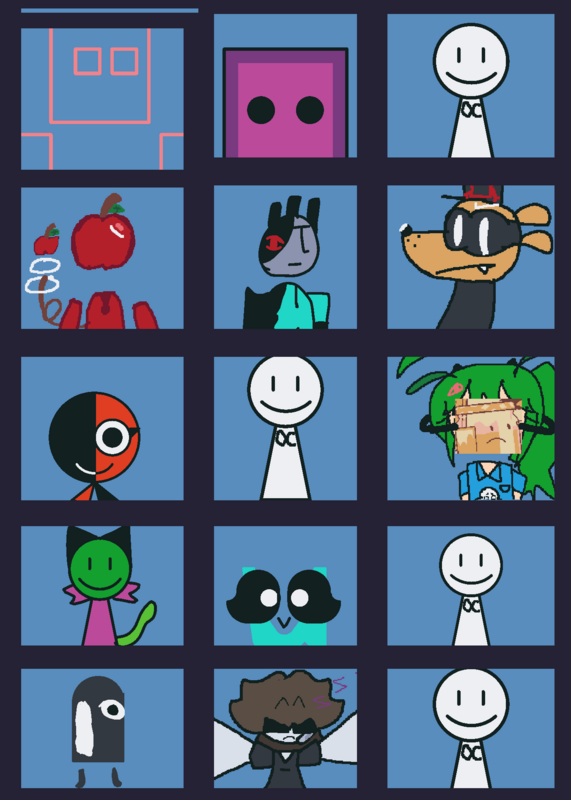Pick the half black half red face character
Image resolution: width=571 pixels, height=800 pixels.
102,428
